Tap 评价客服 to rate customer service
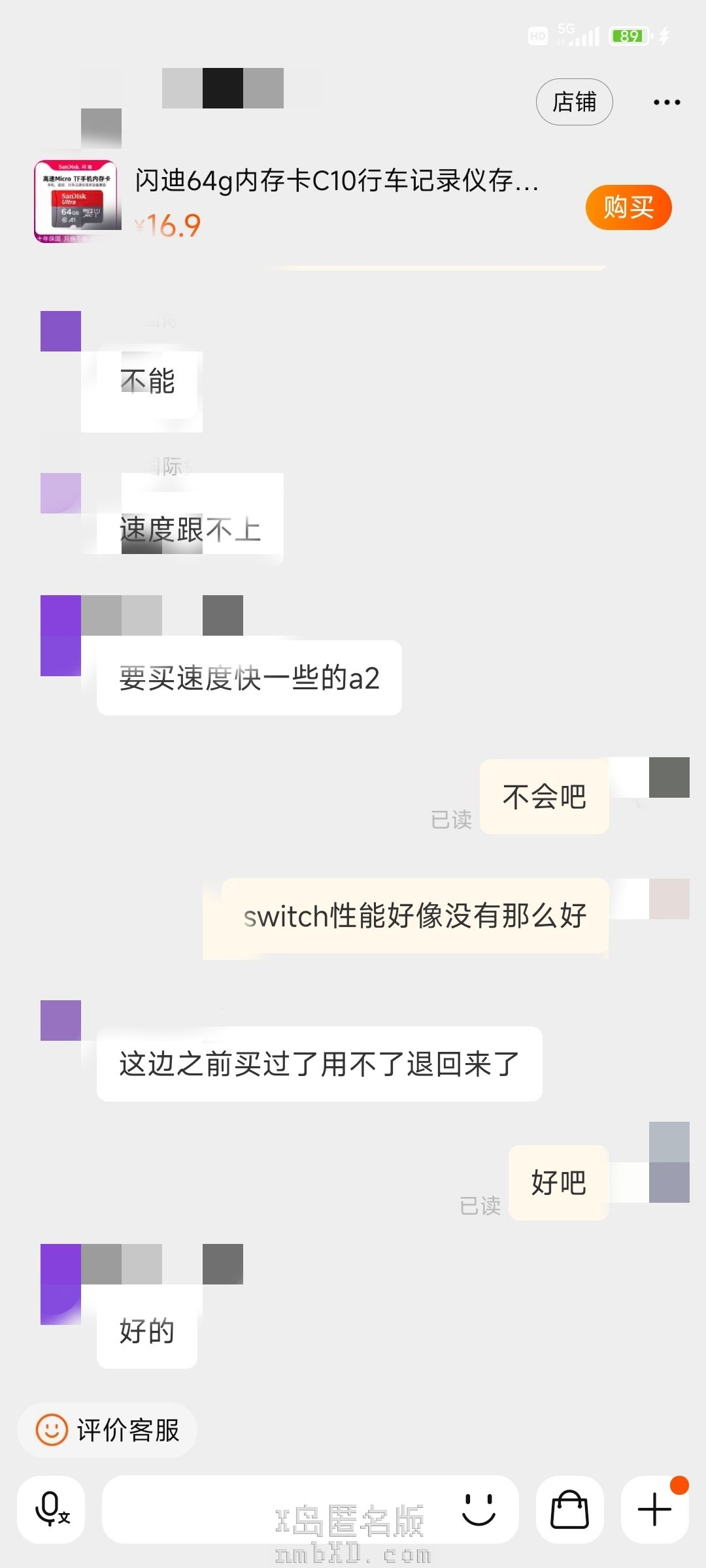The height and width of the screenshot is (1568, 706). (x=108, y=1430)
